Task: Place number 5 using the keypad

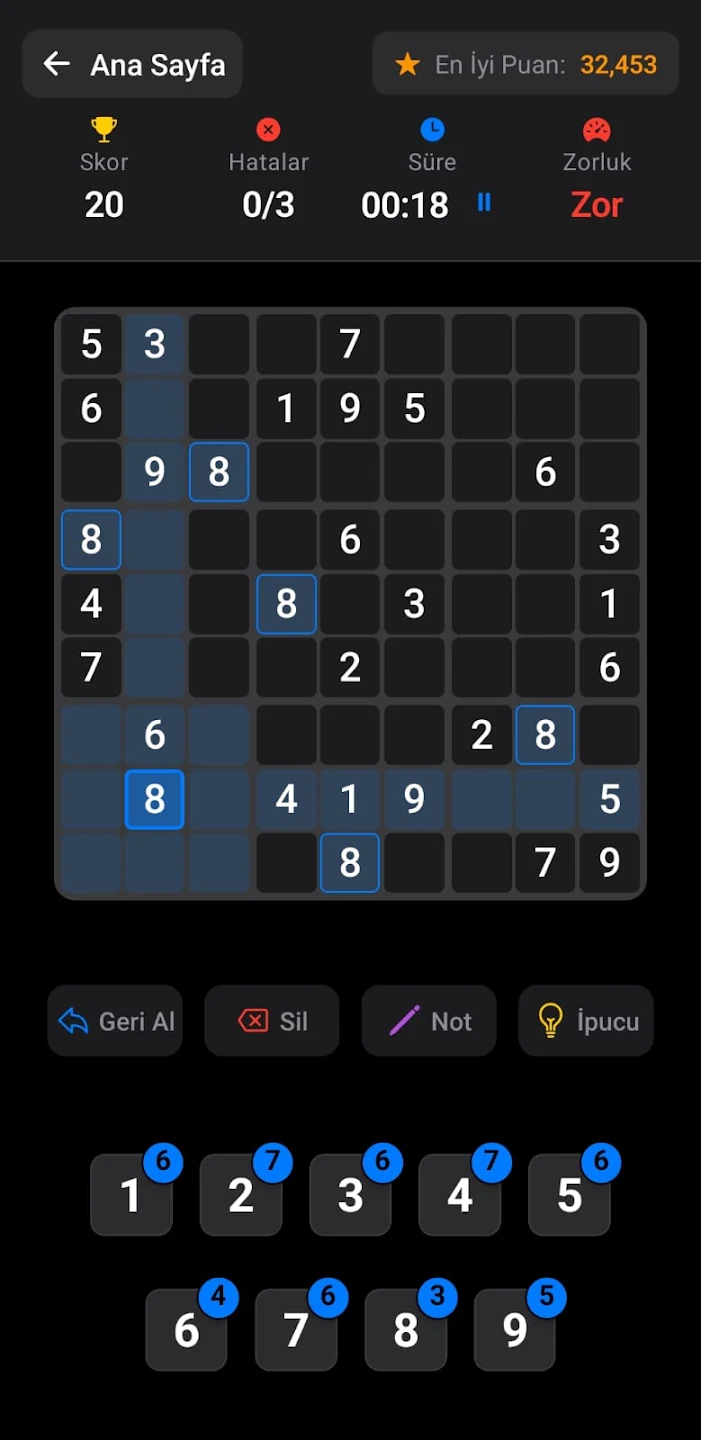Action: click(569, 1195)
